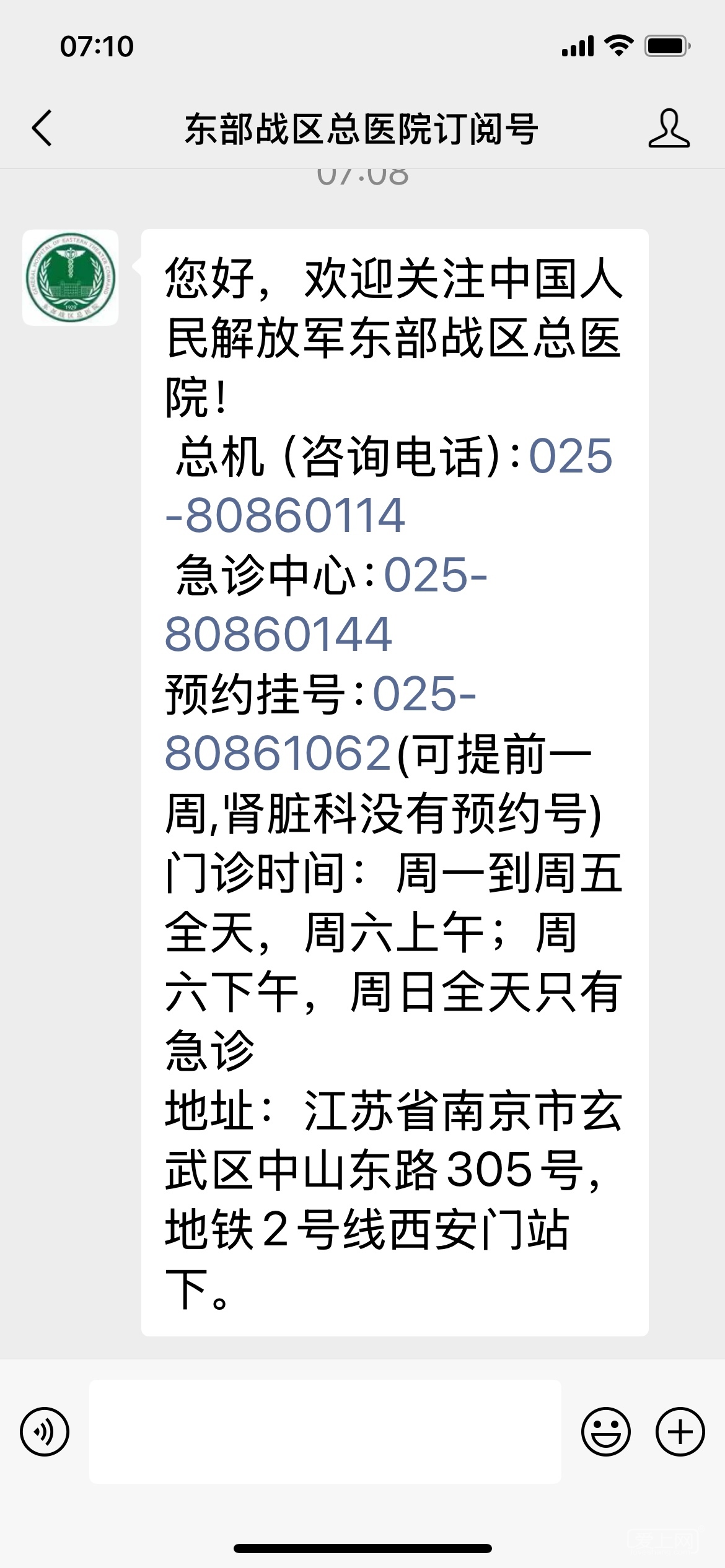Dial emergency center number 025-80860144
Viewport: 725px width, 1568px height.
pos(279,634)
